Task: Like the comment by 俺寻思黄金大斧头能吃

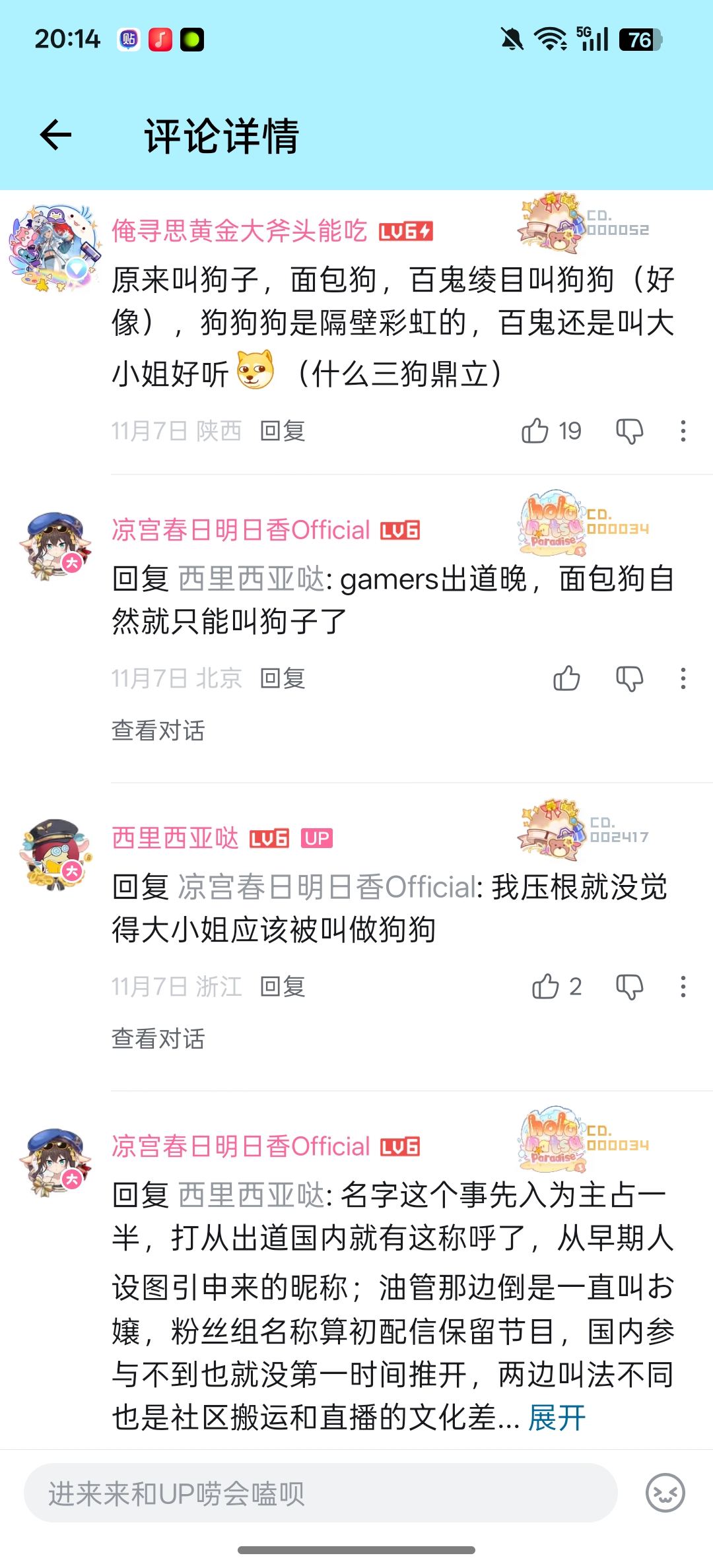Action: (x=535, y=431)
